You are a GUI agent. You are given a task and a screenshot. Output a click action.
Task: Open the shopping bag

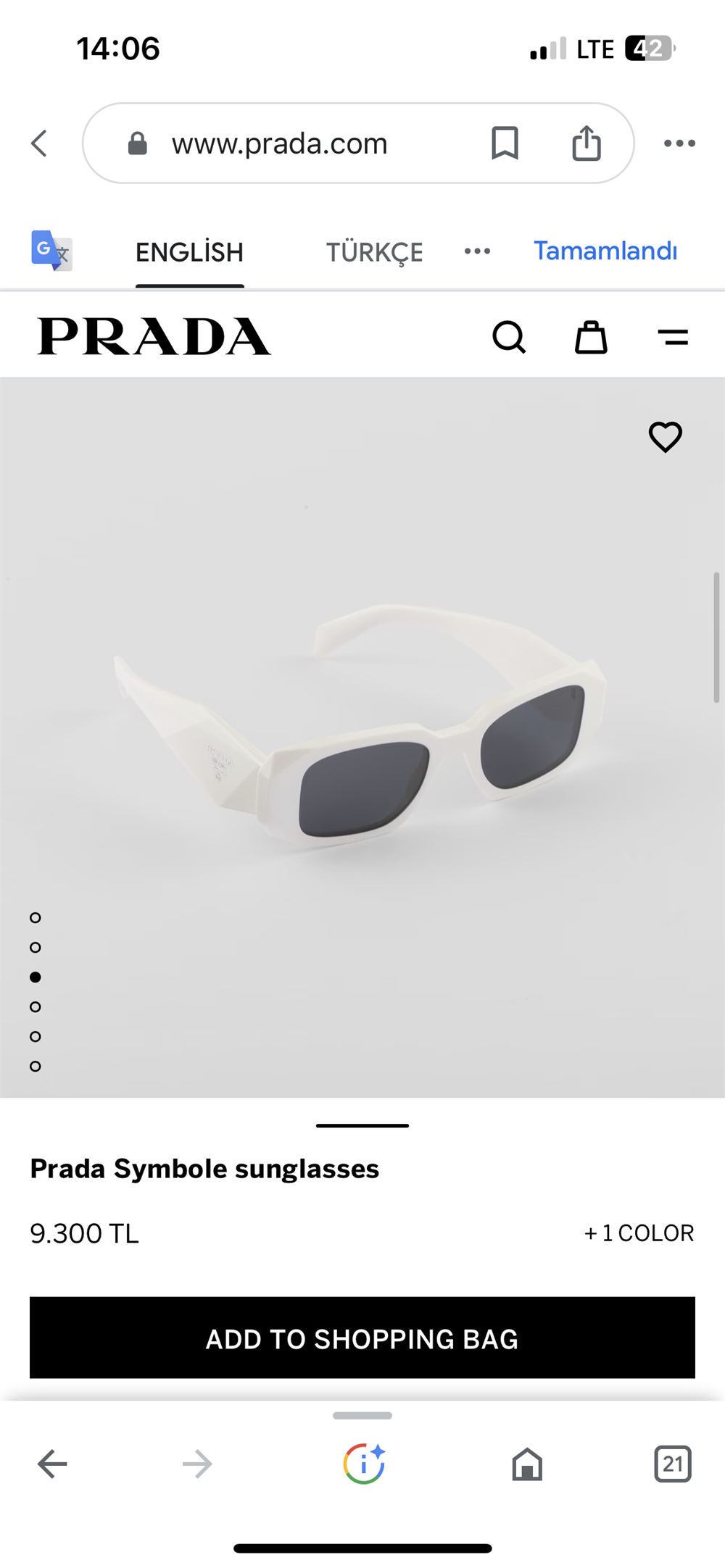tap(591, 337)
